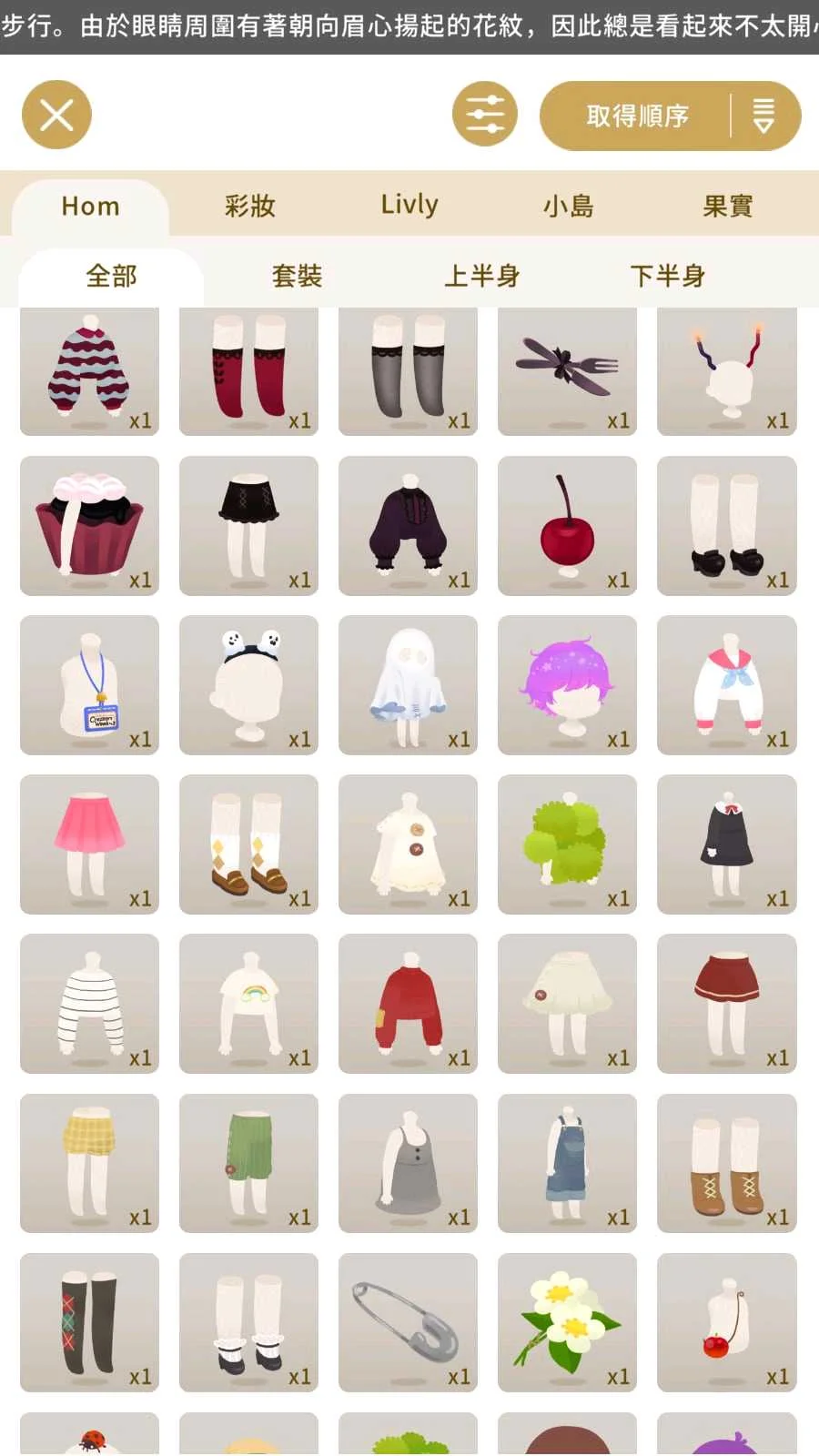The image size is (819, 1456).
Task: Switch to the 彩妝 tab
Action: pos(249,206)
